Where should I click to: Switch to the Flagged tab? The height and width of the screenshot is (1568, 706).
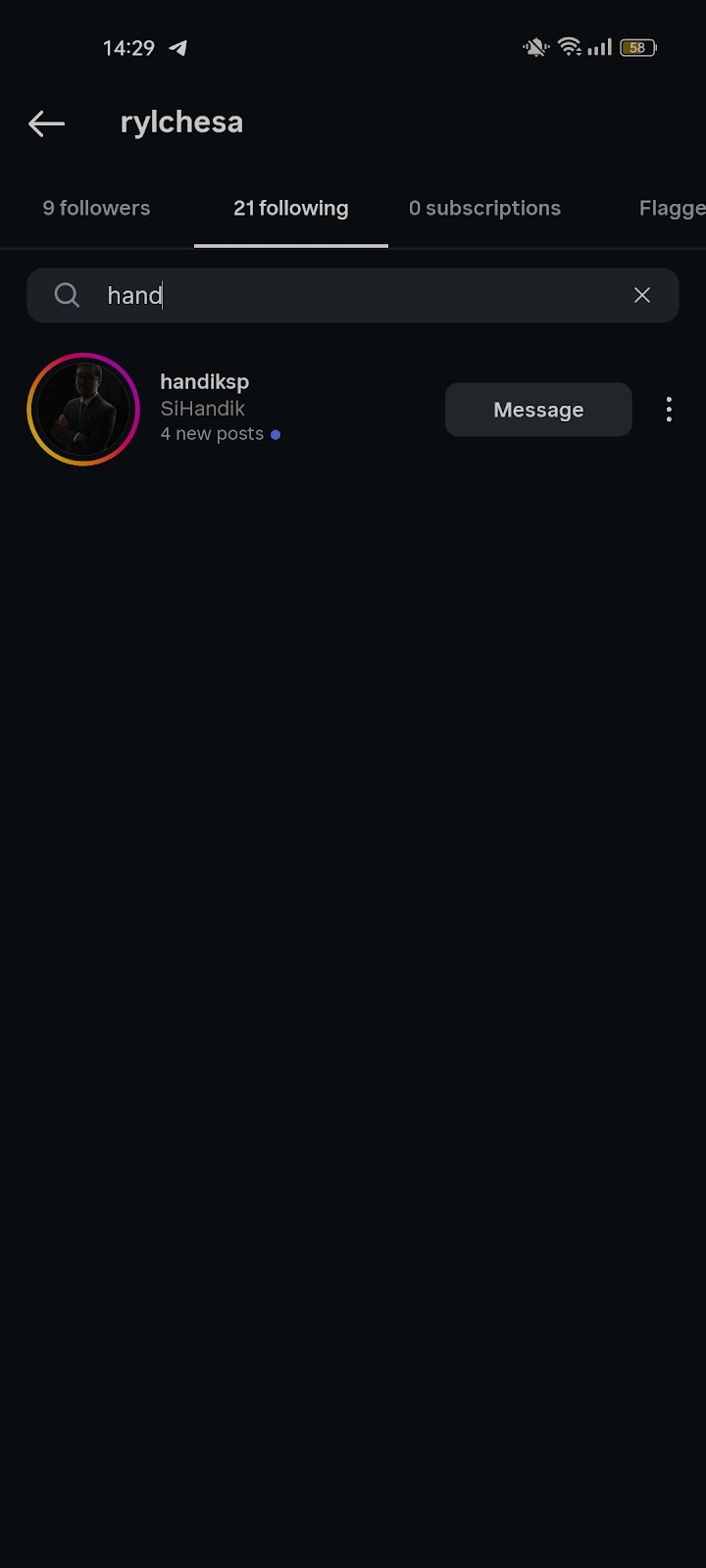point(672,208)
